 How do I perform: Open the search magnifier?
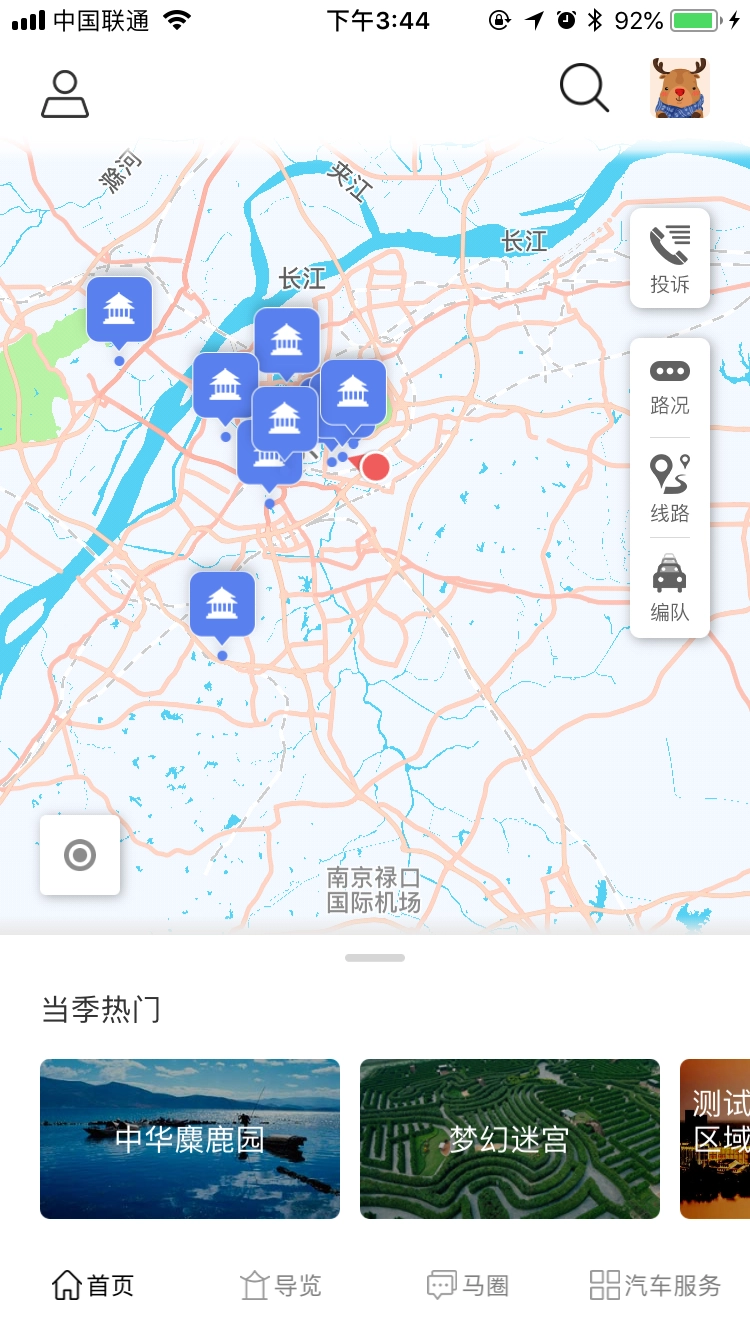[x=584, y=88]
